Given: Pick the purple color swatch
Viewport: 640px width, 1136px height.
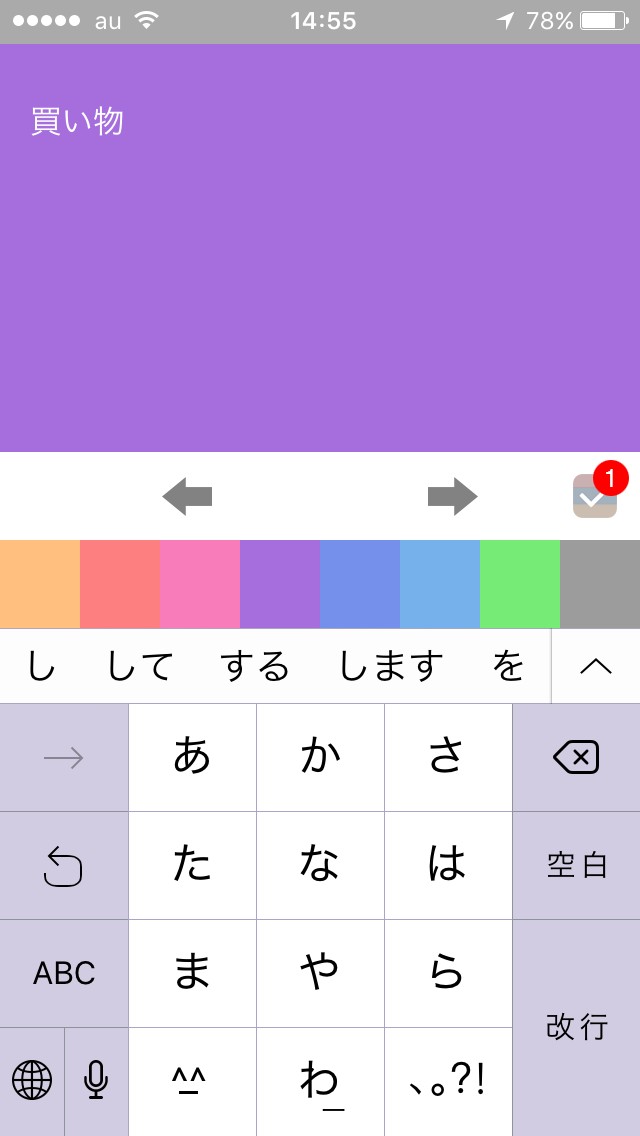Looking at the screenshot, I should tap(280, 584).
